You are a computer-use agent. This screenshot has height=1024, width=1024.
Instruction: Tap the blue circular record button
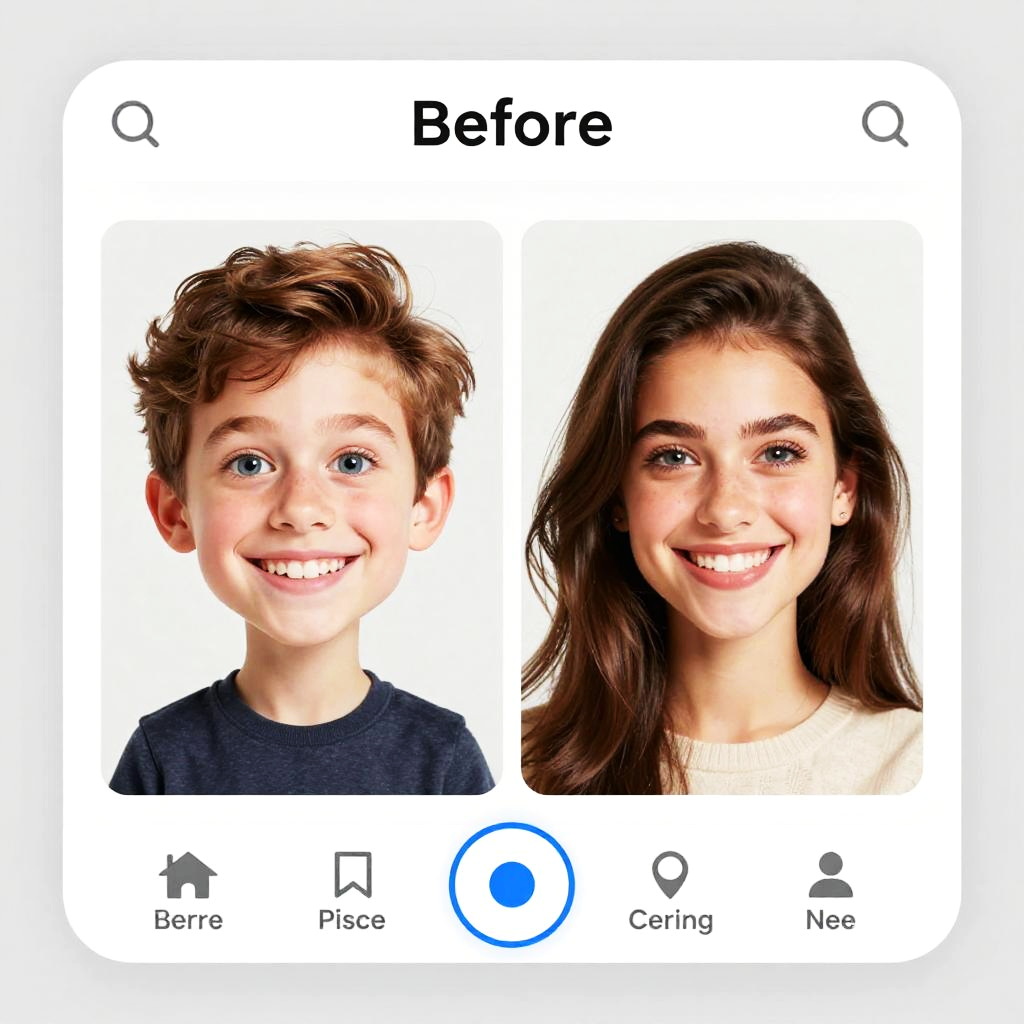pyautogui.click(x=512, y=885)
